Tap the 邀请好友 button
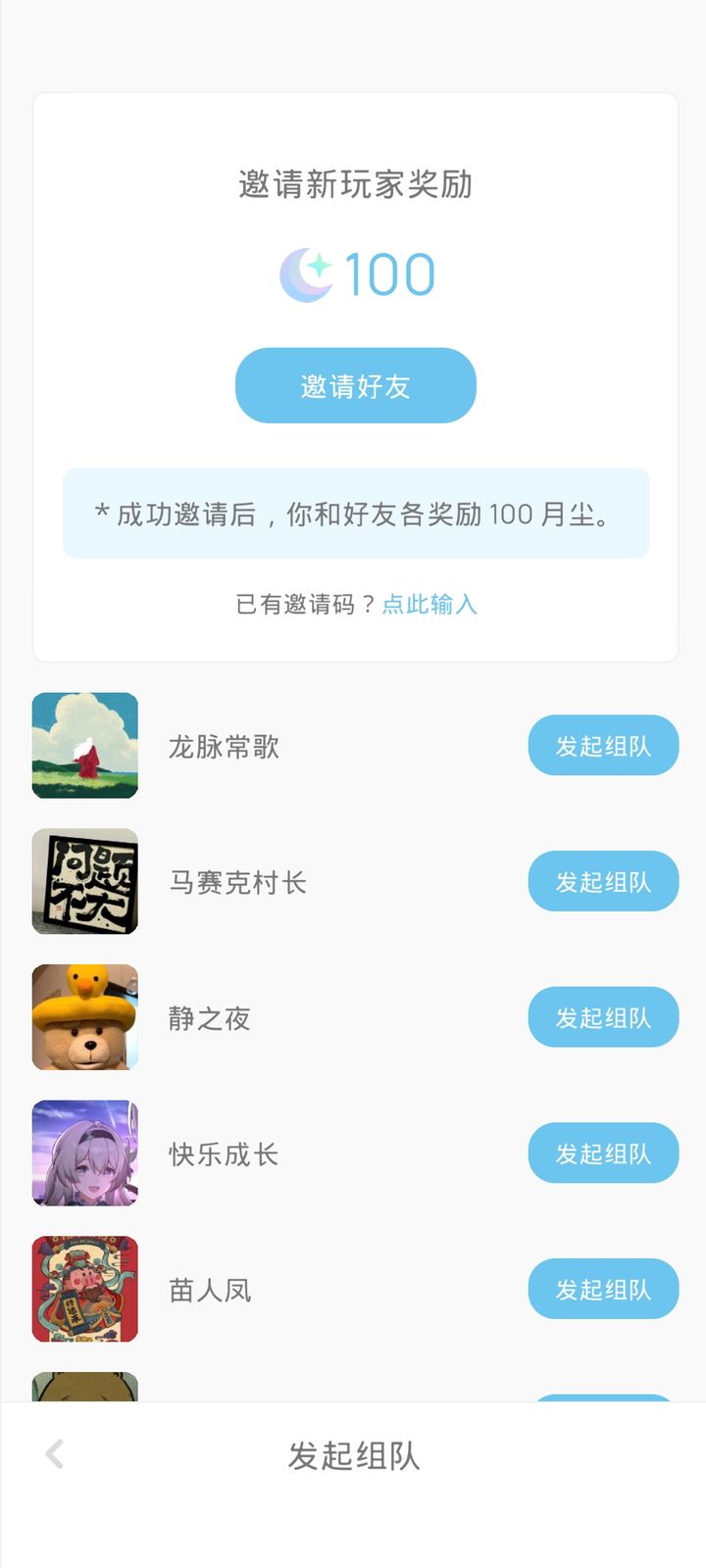The height and width of the screenshot is (1568, 706). (x=355, y=386)
